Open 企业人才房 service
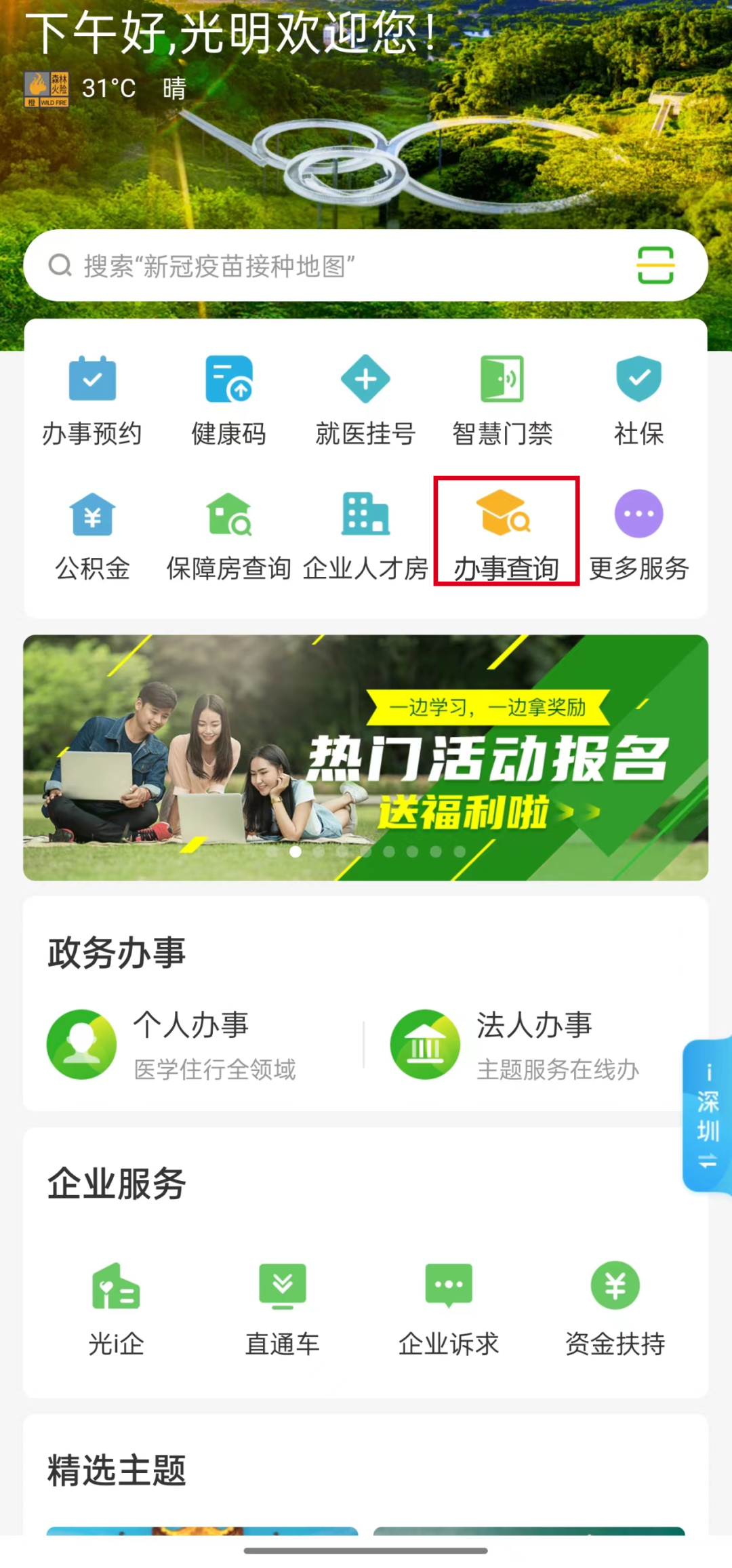The height and width of the screenshot is (1568, 732). pyautogui.click(x=365, y=535)
